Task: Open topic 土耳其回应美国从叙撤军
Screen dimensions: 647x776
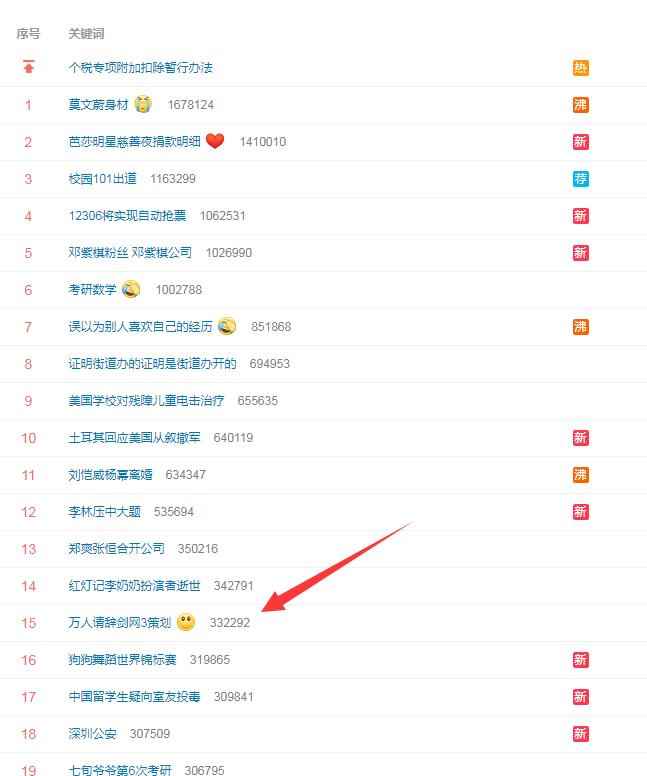Action: (134, 438)
